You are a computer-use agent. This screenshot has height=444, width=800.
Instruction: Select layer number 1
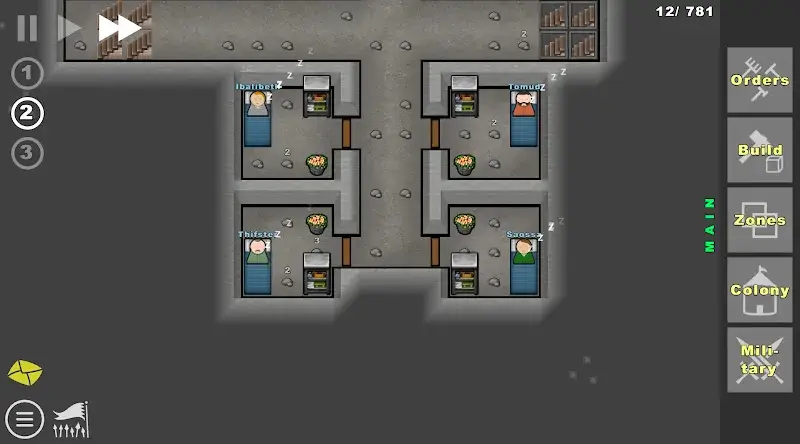[28, 73]
